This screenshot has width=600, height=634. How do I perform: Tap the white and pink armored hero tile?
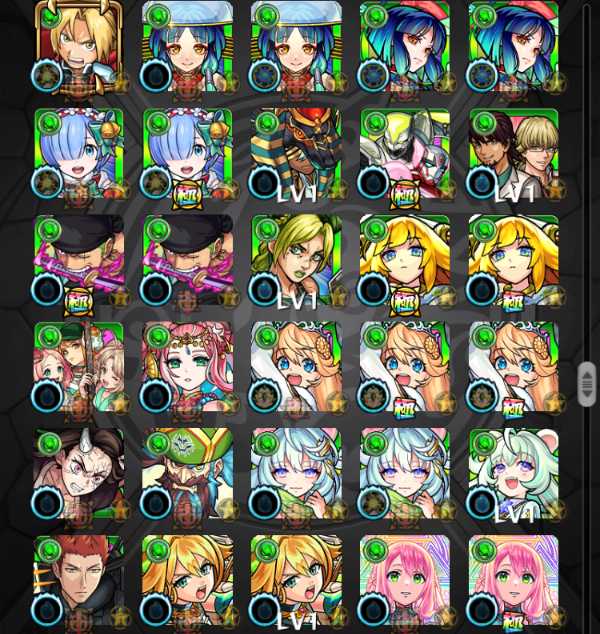coord(405,154)
